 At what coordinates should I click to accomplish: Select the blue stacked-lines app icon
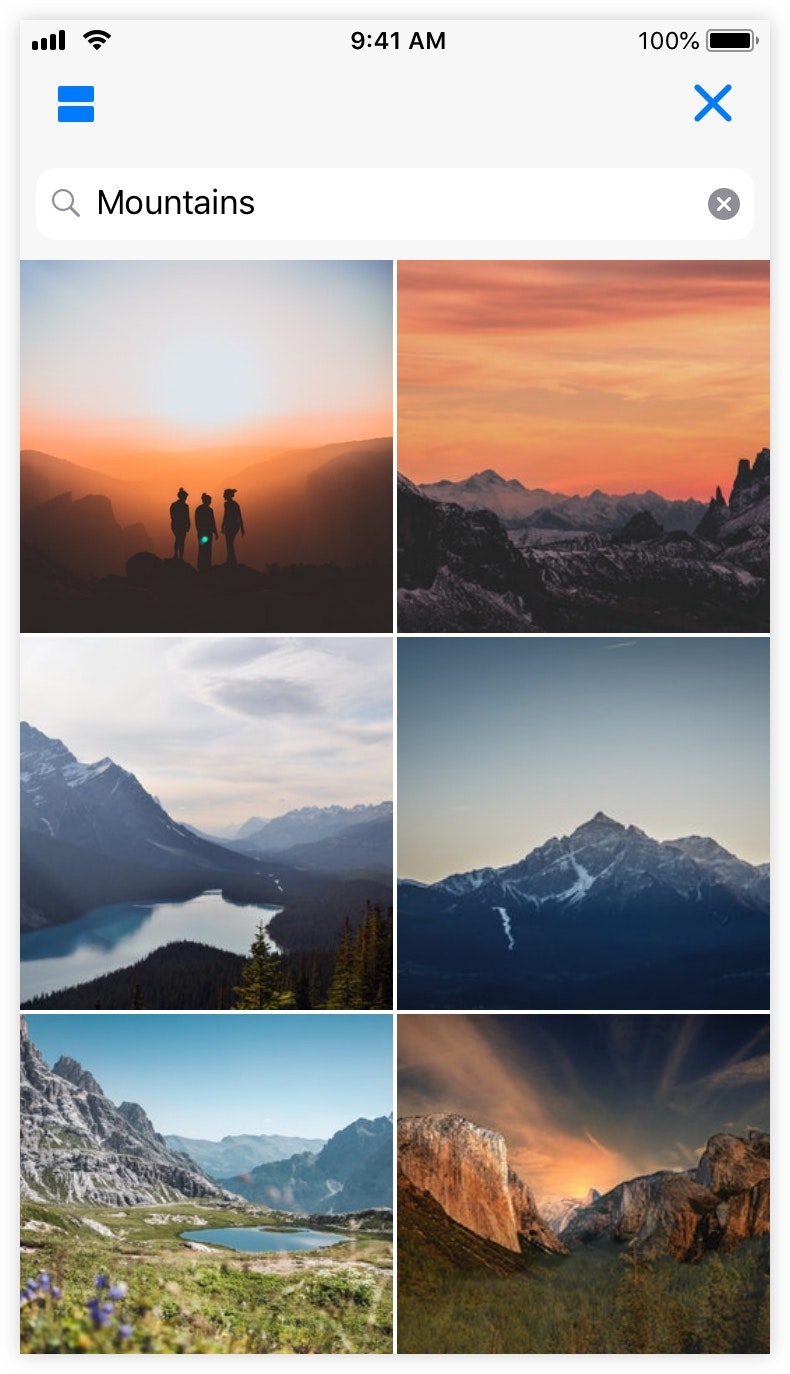click(x=75, y=103)
